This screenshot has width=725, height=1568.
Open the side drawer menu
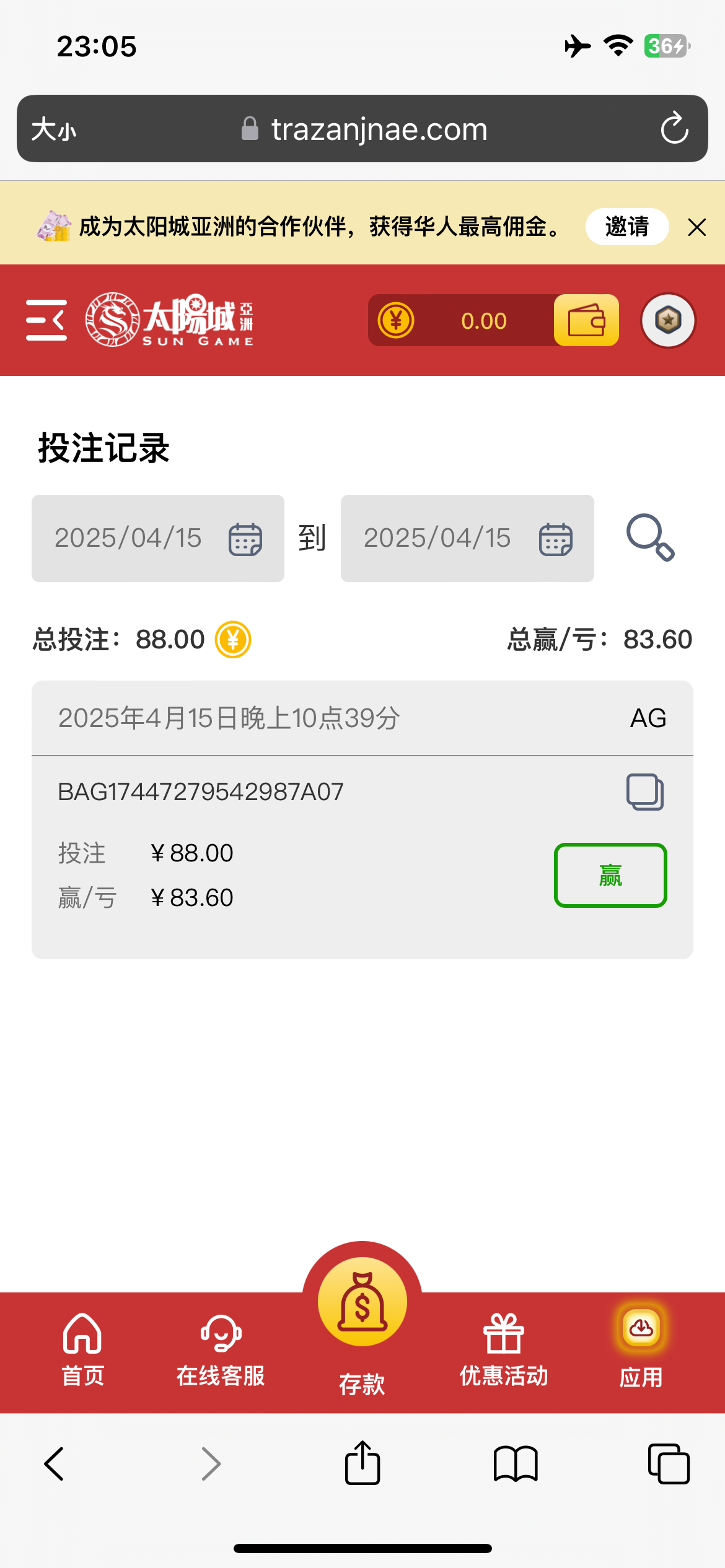pos(46,320)
